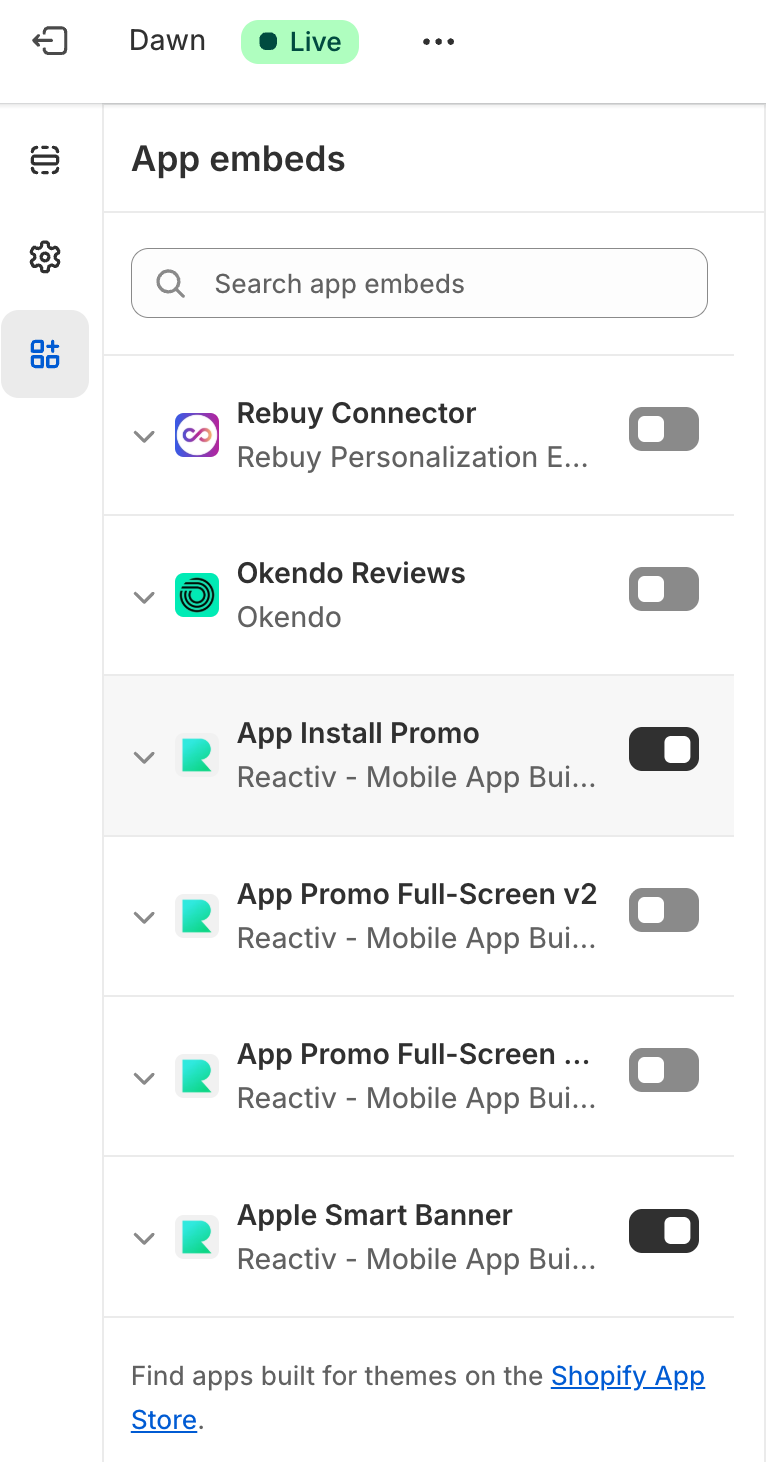Image resolution: width=766 pixels, height=1462 pixels.
Task: Switch to the Sections panel
Action: coord(45,160)
